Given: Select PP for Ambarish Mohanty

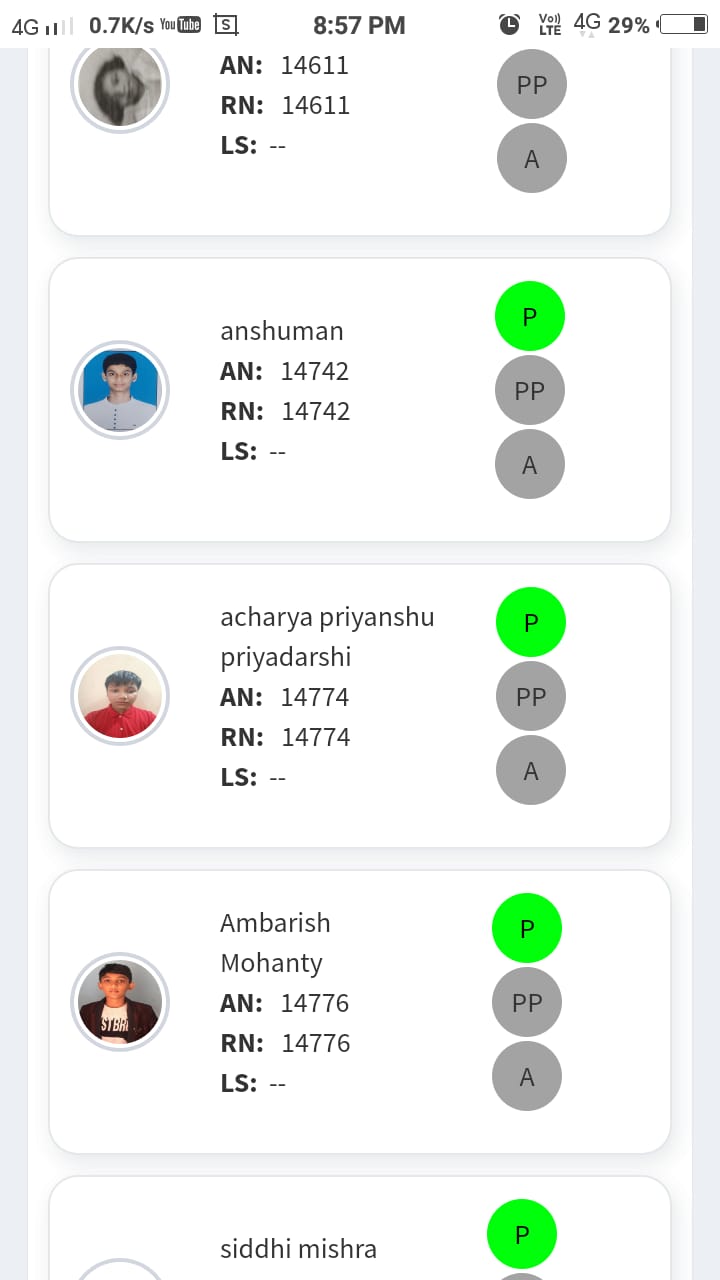Looking at the screenshot, I should click(x=527, y=1002).
